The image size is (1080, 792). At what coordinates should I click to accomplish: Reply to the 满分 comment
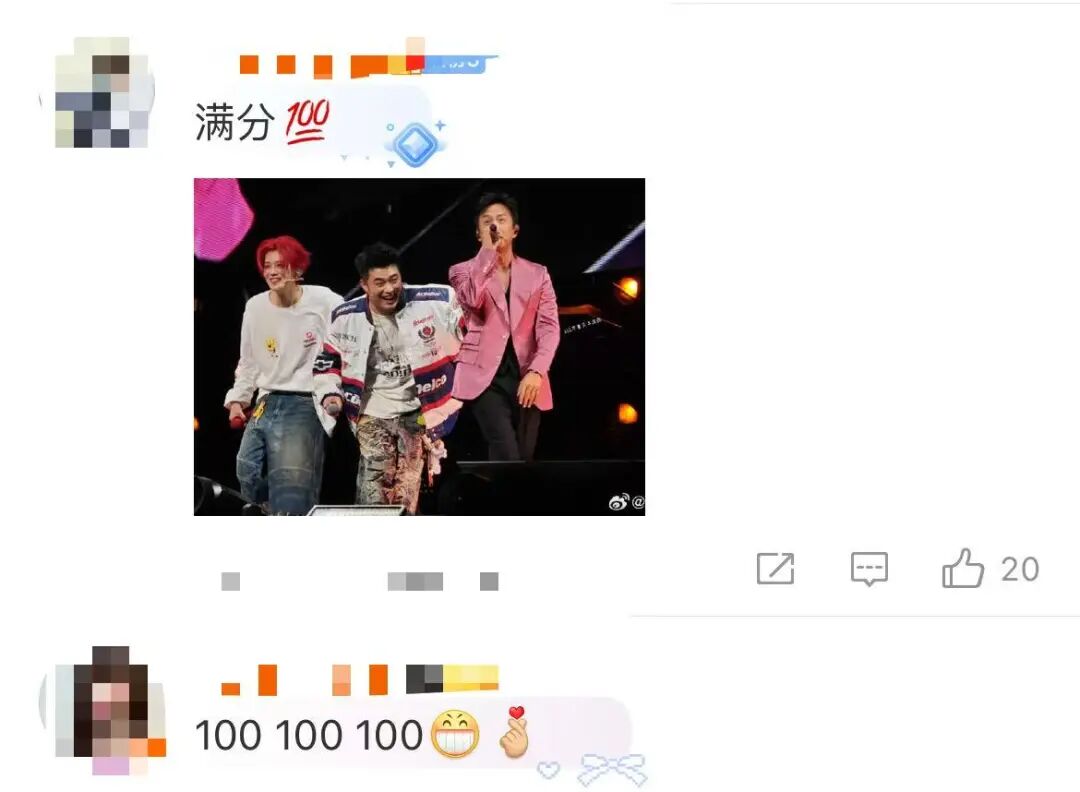869,569
